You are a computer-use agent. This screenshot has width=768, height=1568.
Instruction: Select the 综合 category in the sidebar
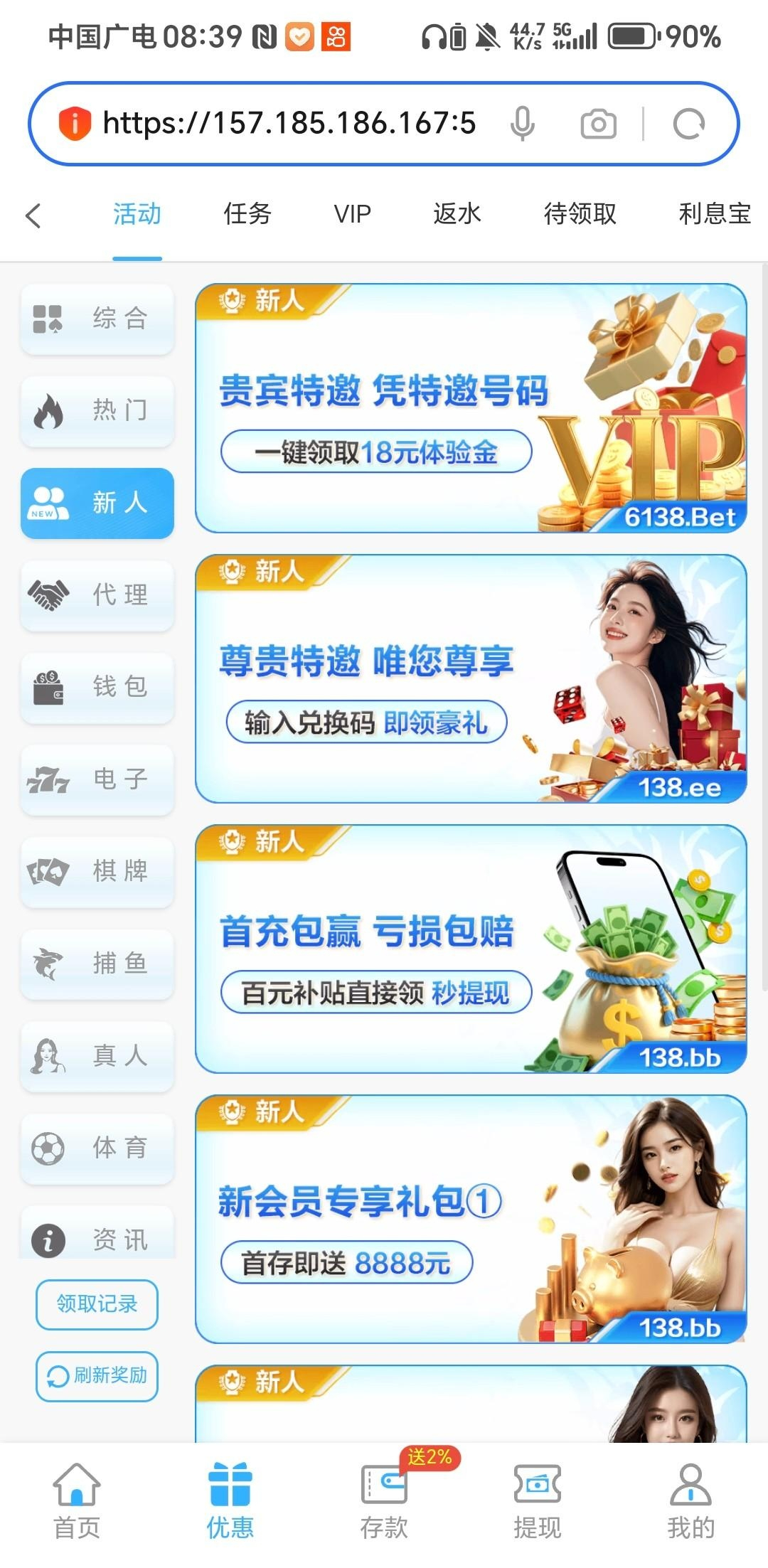click(x=97, y=319)
